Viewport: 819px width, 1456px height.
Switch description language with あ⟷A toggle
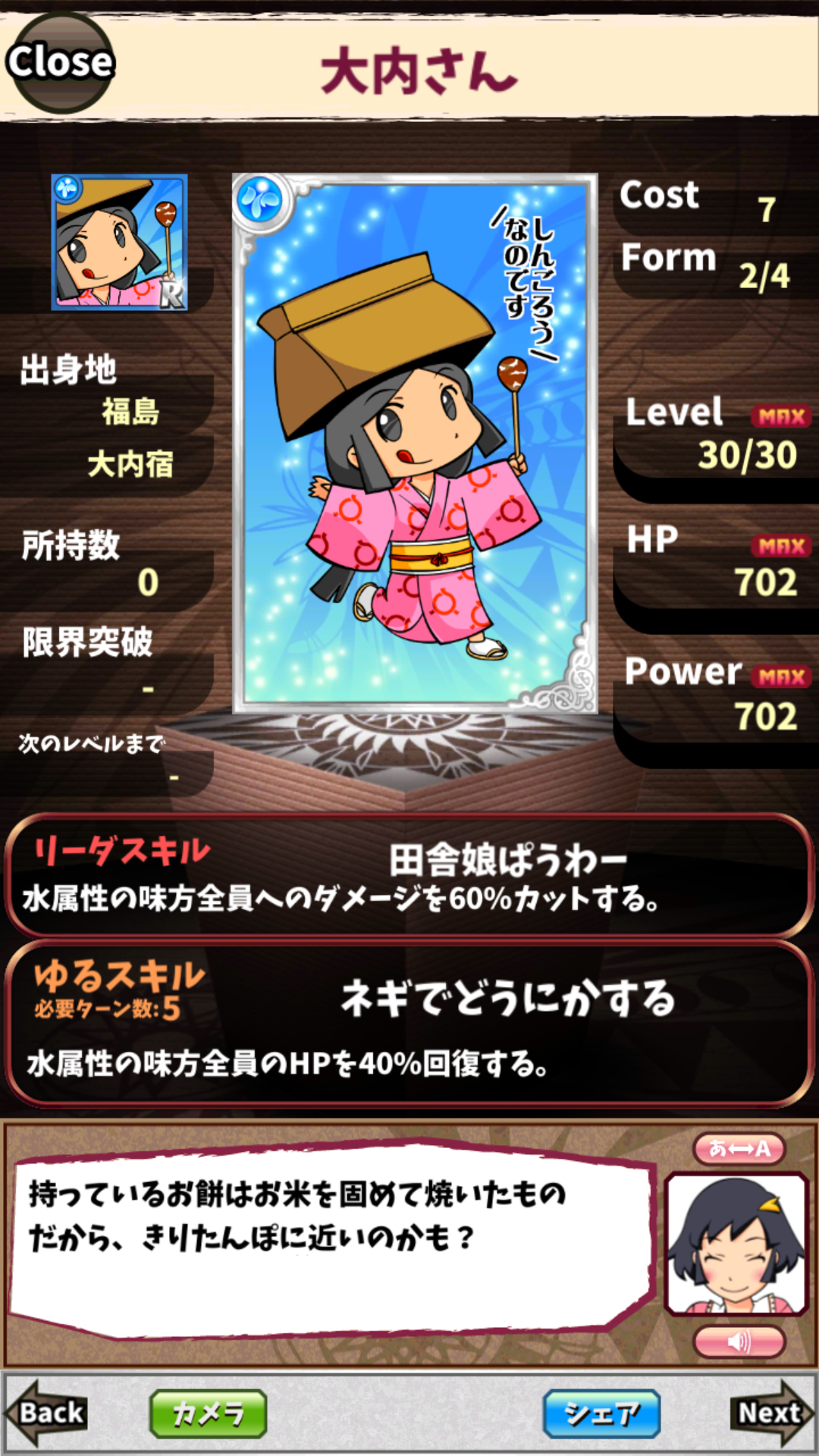coord(739,1148)
